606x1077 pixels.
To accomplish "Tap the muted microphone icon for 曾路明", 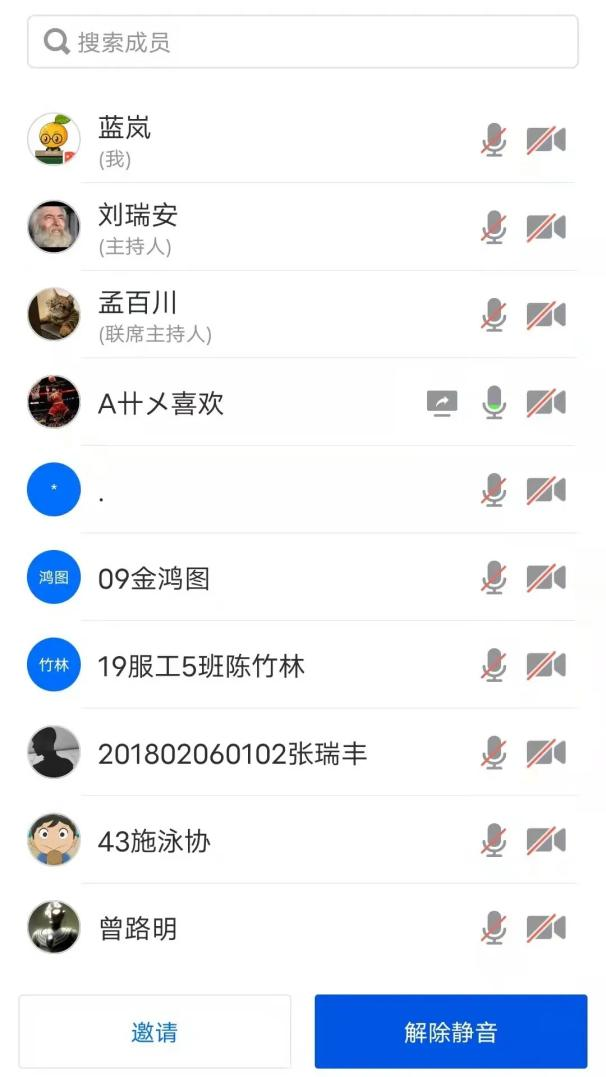I will point(493,929).
